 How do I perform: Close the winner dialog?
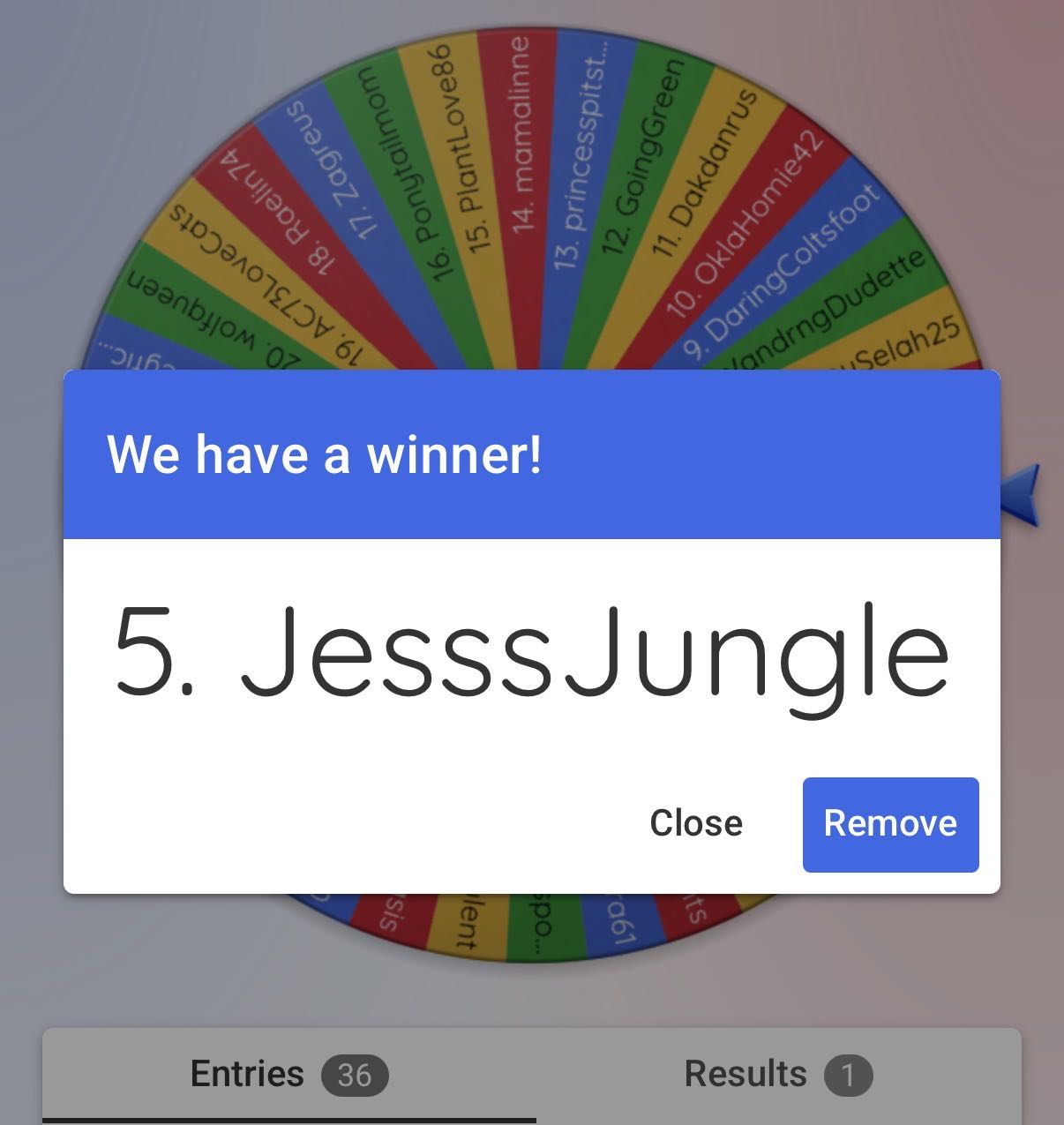[696, 824]
